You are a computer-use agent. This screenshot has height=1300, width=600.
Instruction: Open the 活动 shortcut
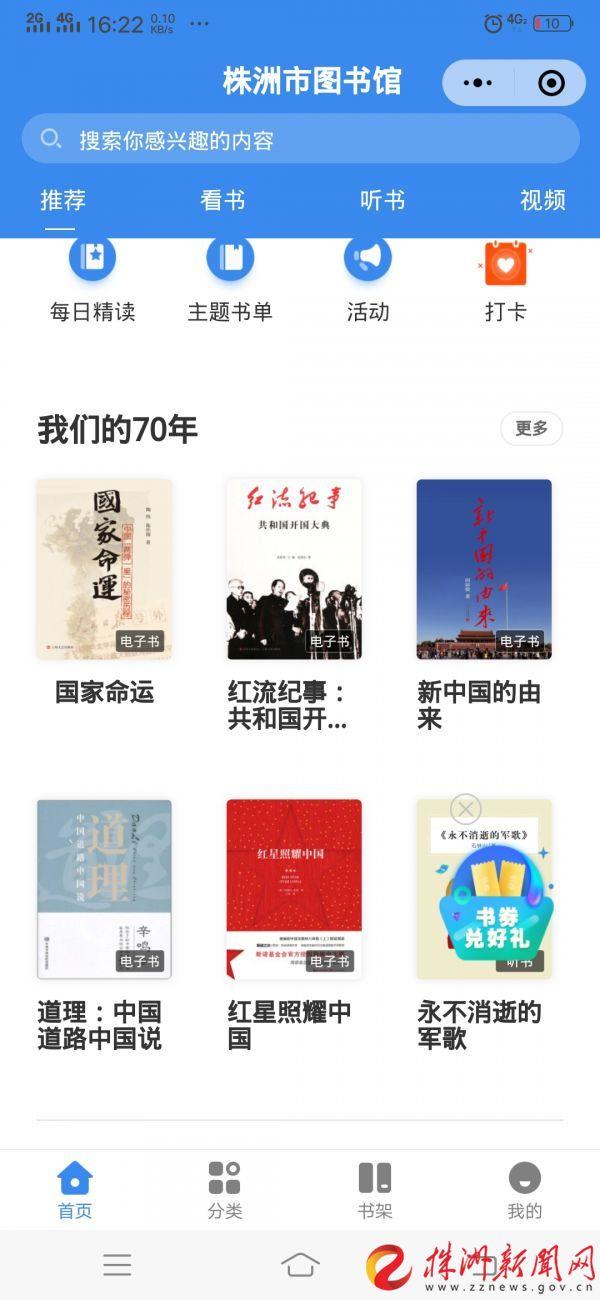[x=368, y=282]
